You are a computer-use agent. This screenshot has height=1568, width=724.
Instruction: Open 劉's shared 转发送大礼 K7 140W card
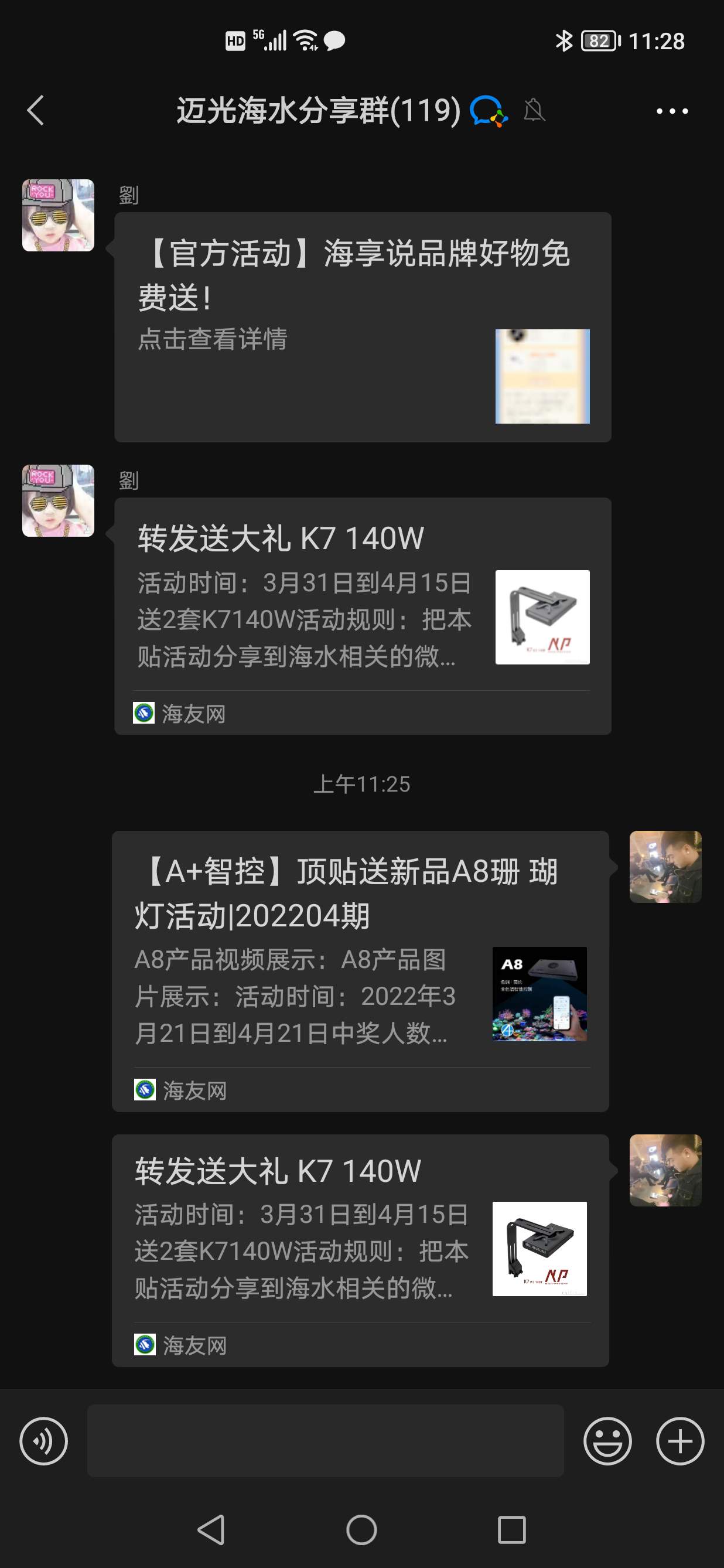click(x=362, y=615)
